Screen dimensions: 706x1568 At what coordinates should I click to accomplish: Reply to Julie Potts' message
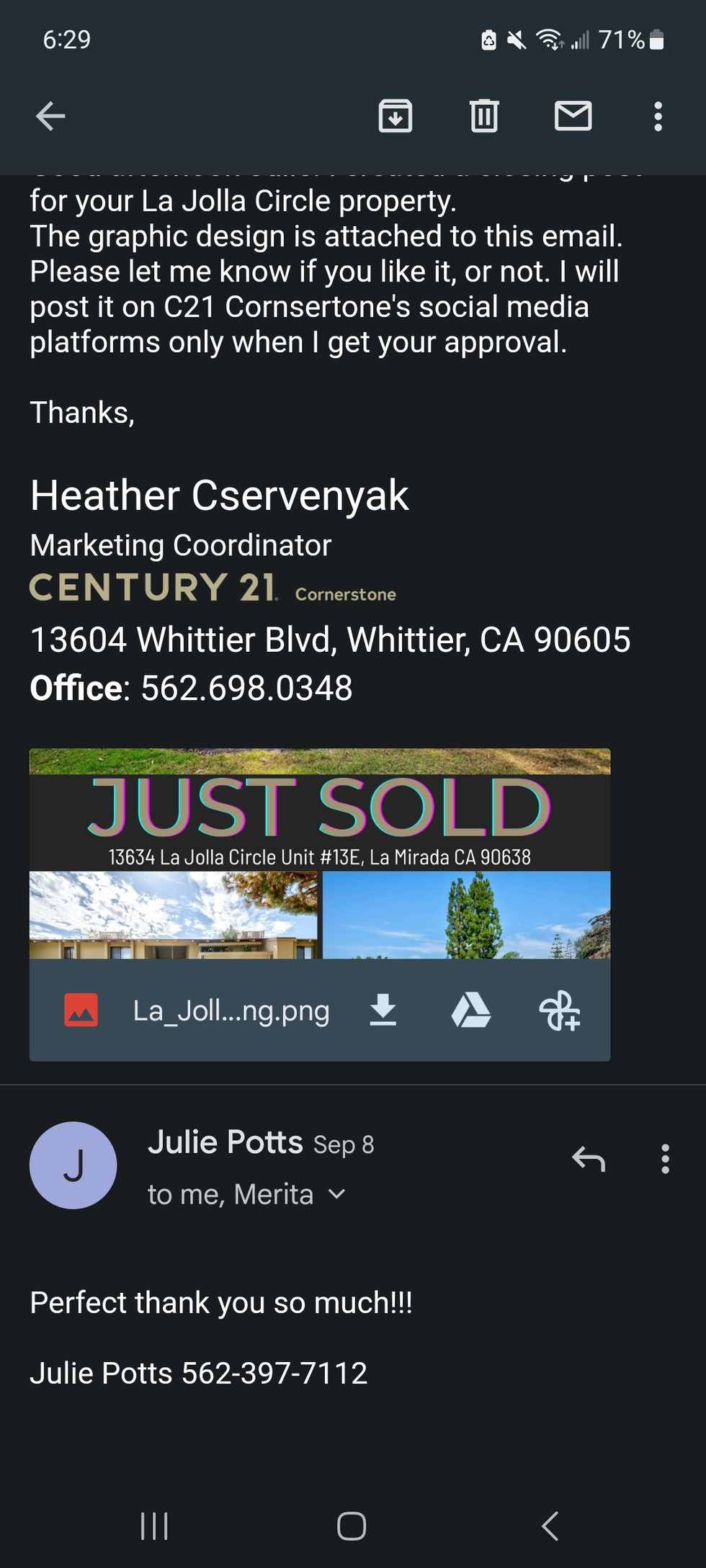589,1159
